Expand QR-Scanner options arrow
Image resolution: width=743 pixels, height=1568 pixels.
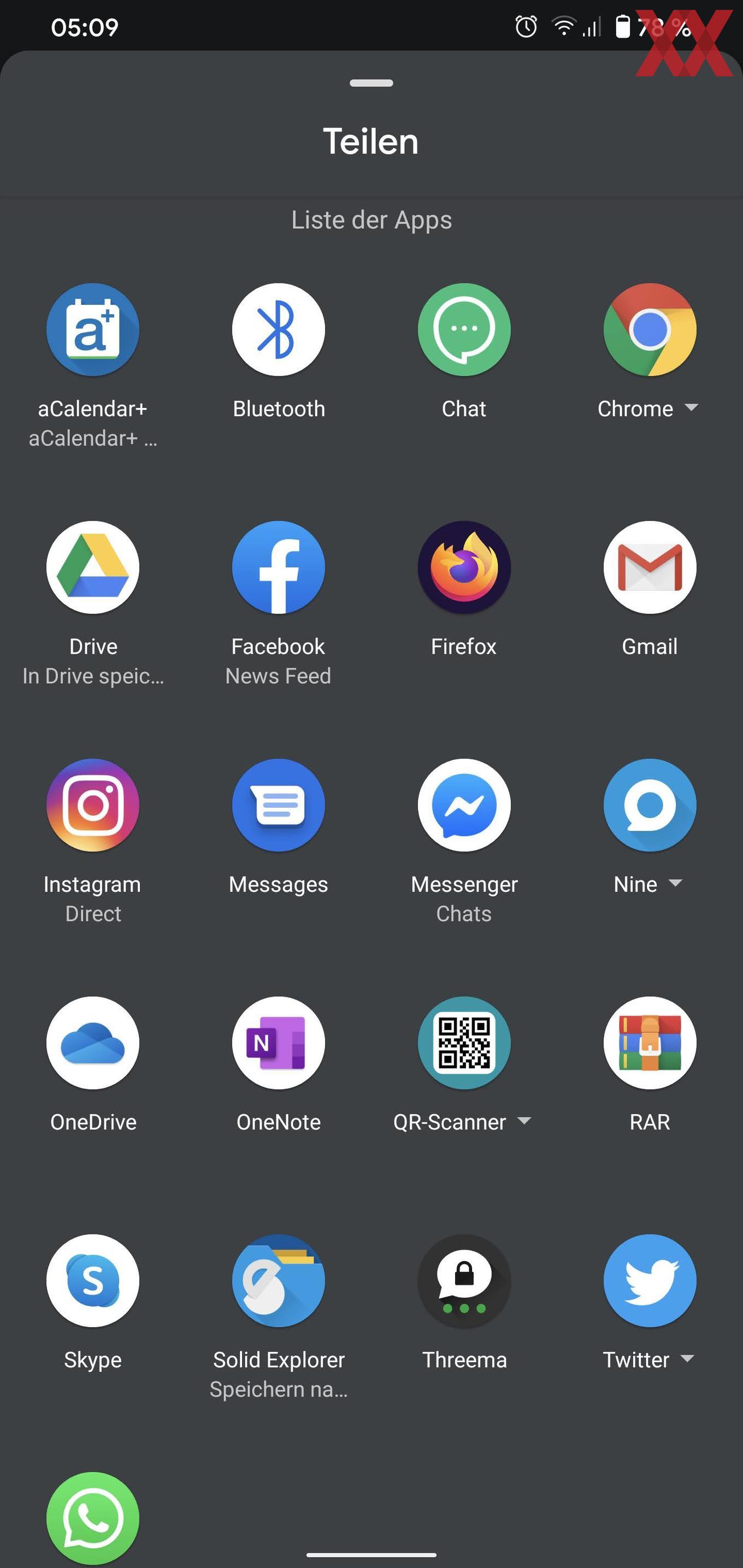click(524, 1121)
